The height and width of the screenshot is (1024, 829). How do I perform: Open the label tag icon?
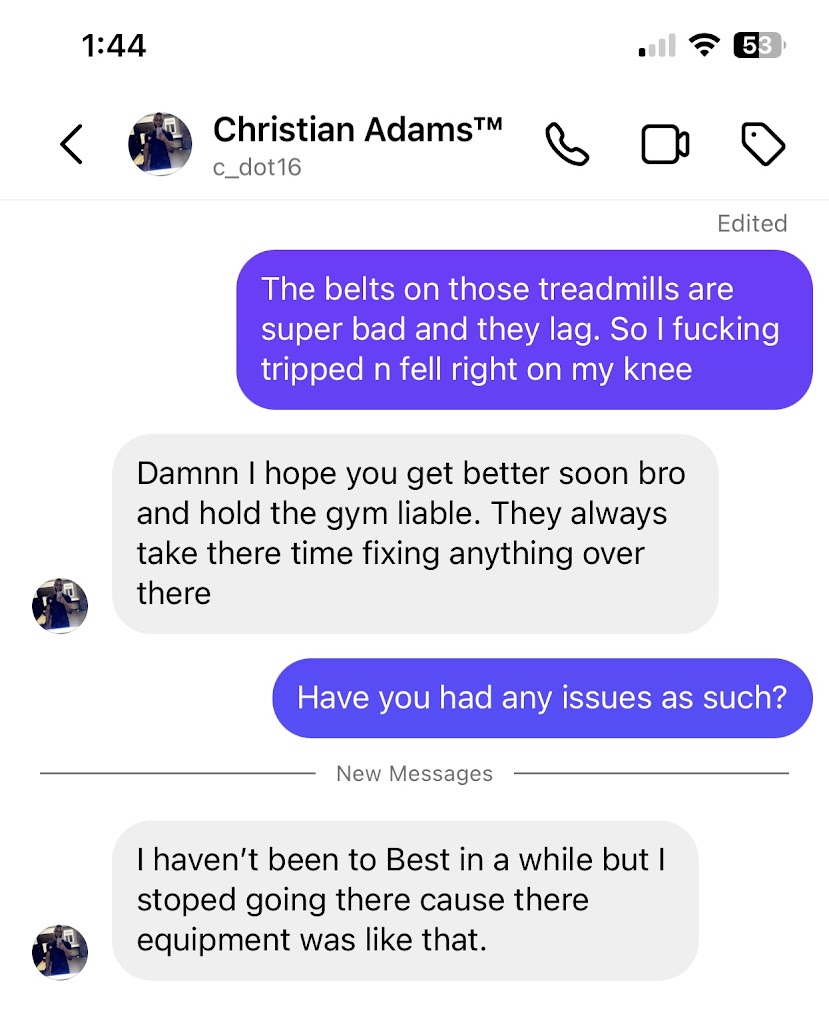tap(763, 145)
